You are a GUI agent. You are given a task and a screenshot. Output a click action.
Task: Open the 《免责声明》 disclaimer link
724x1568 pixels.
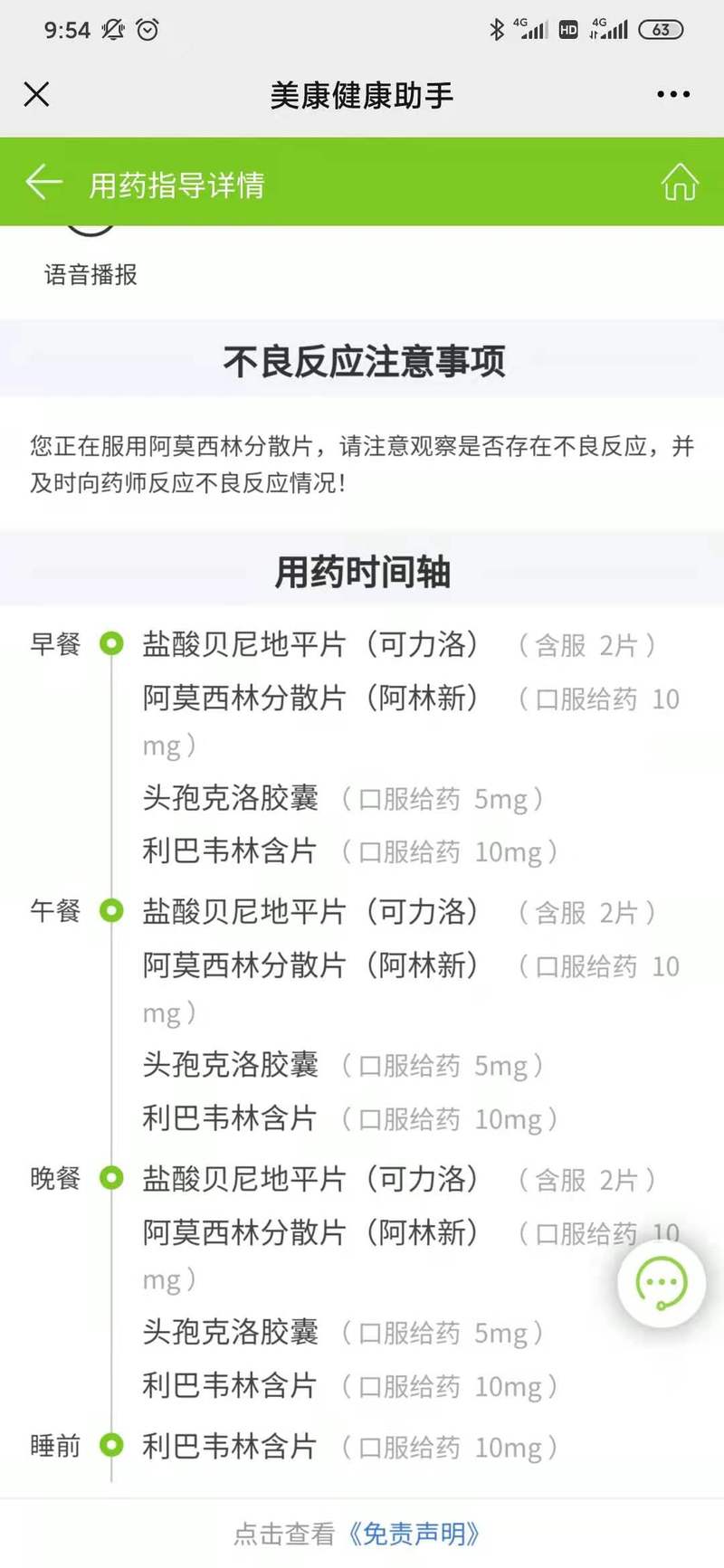(414, 1534)
